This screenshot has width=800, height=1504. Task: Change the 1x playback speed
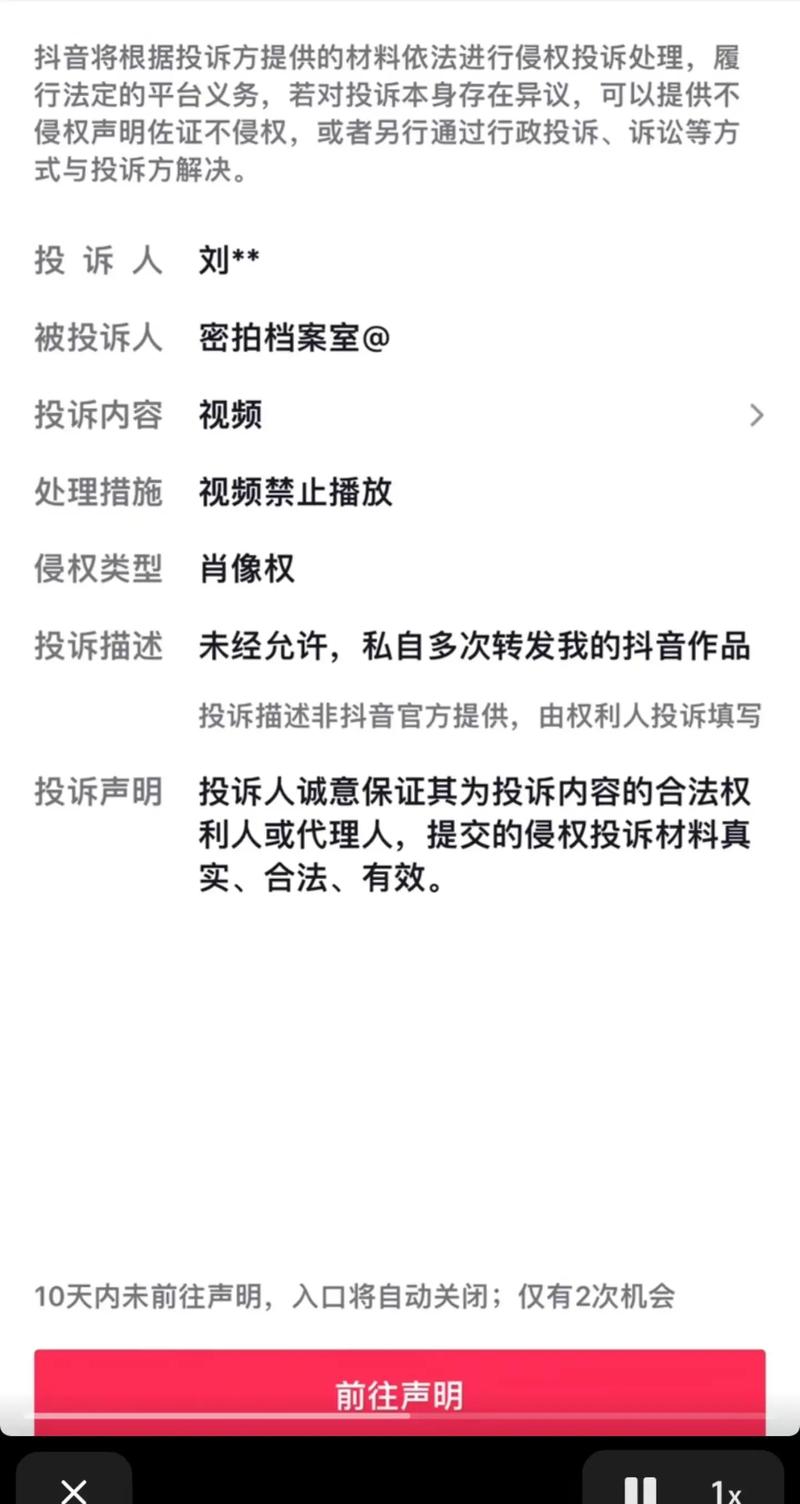pos(727,1490)
